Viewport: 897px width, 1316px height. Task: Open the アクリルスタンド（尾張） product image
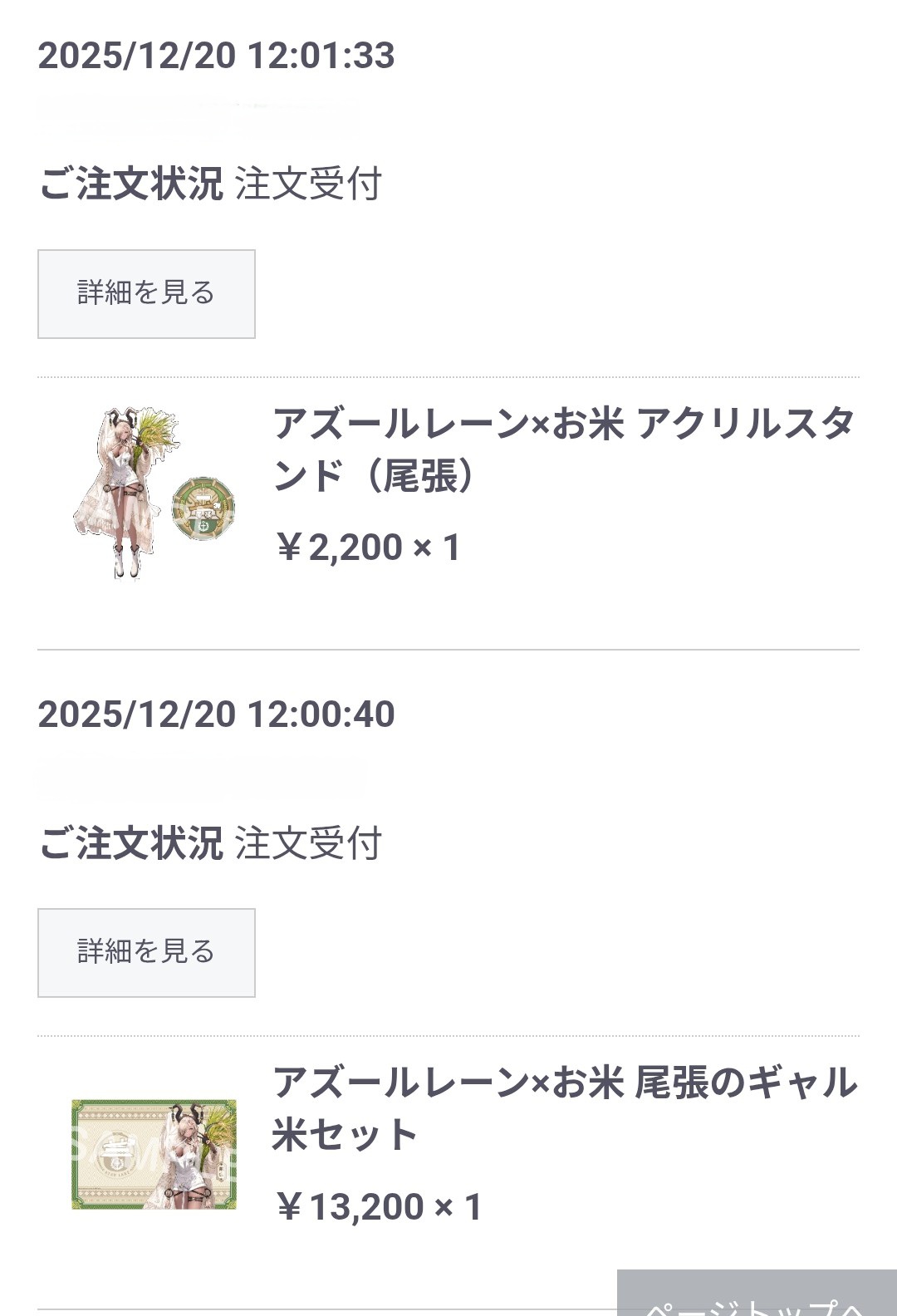click(x=154, y=493)
